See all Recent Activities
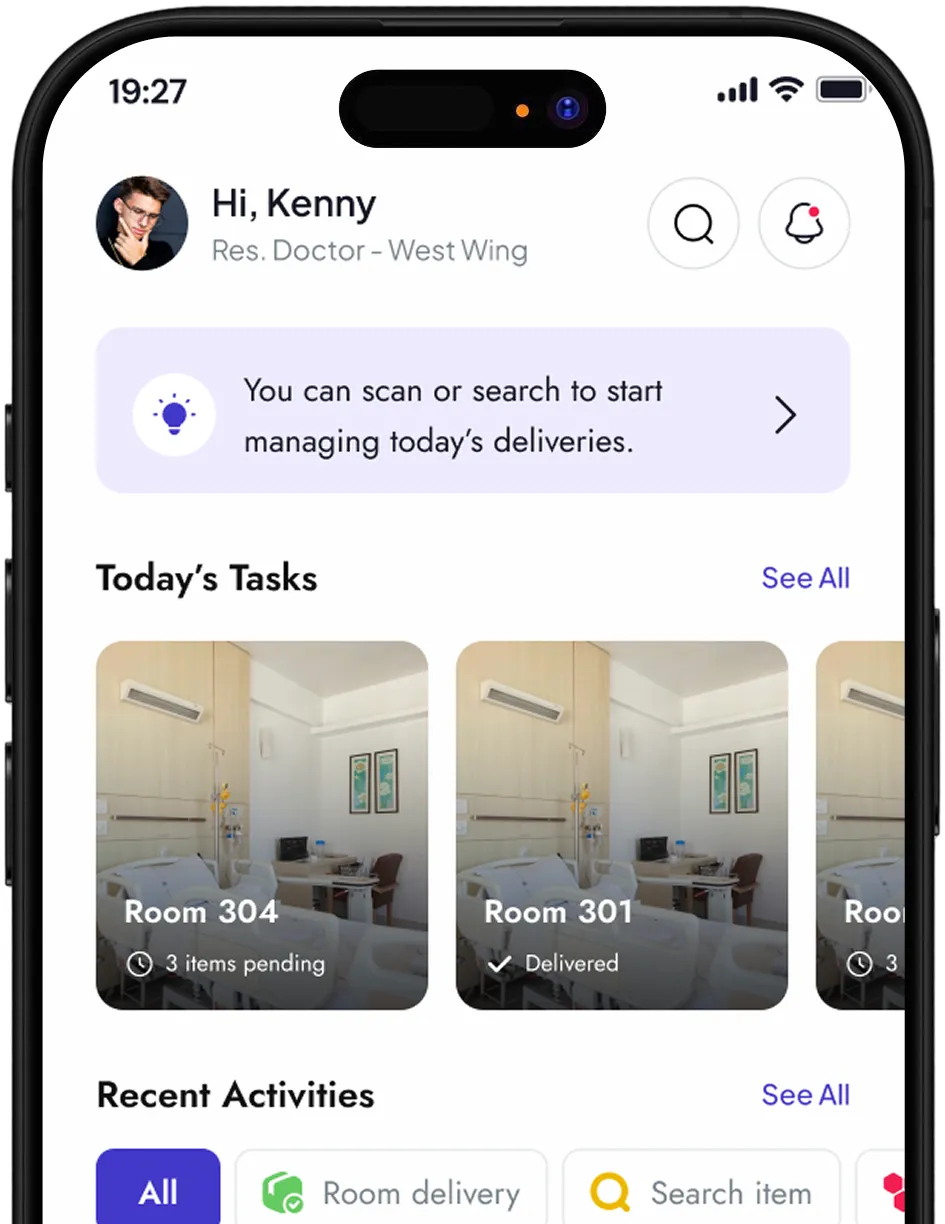 [805, 1095]
